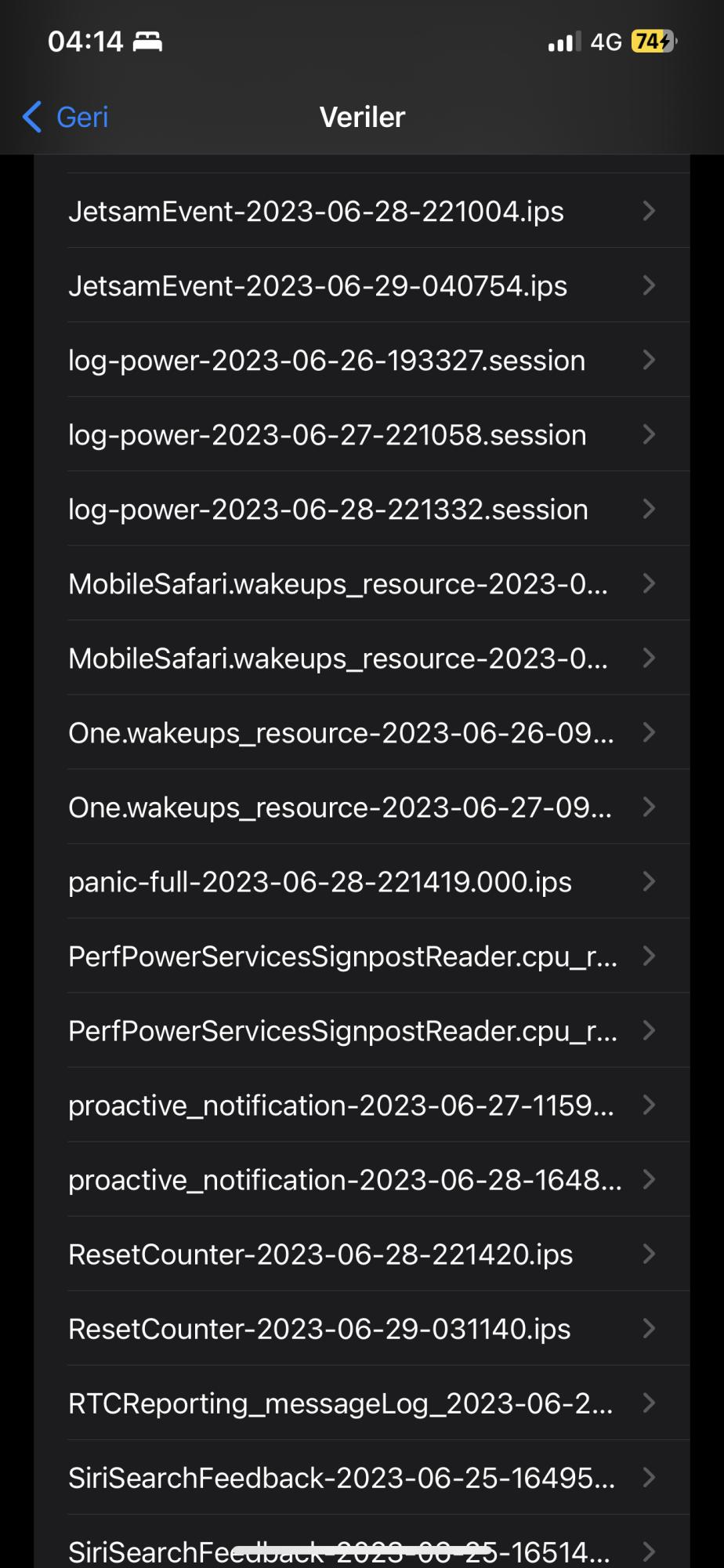Tap the clock showing 04:14
724x1568 pixels.
(x=86, y=39)
